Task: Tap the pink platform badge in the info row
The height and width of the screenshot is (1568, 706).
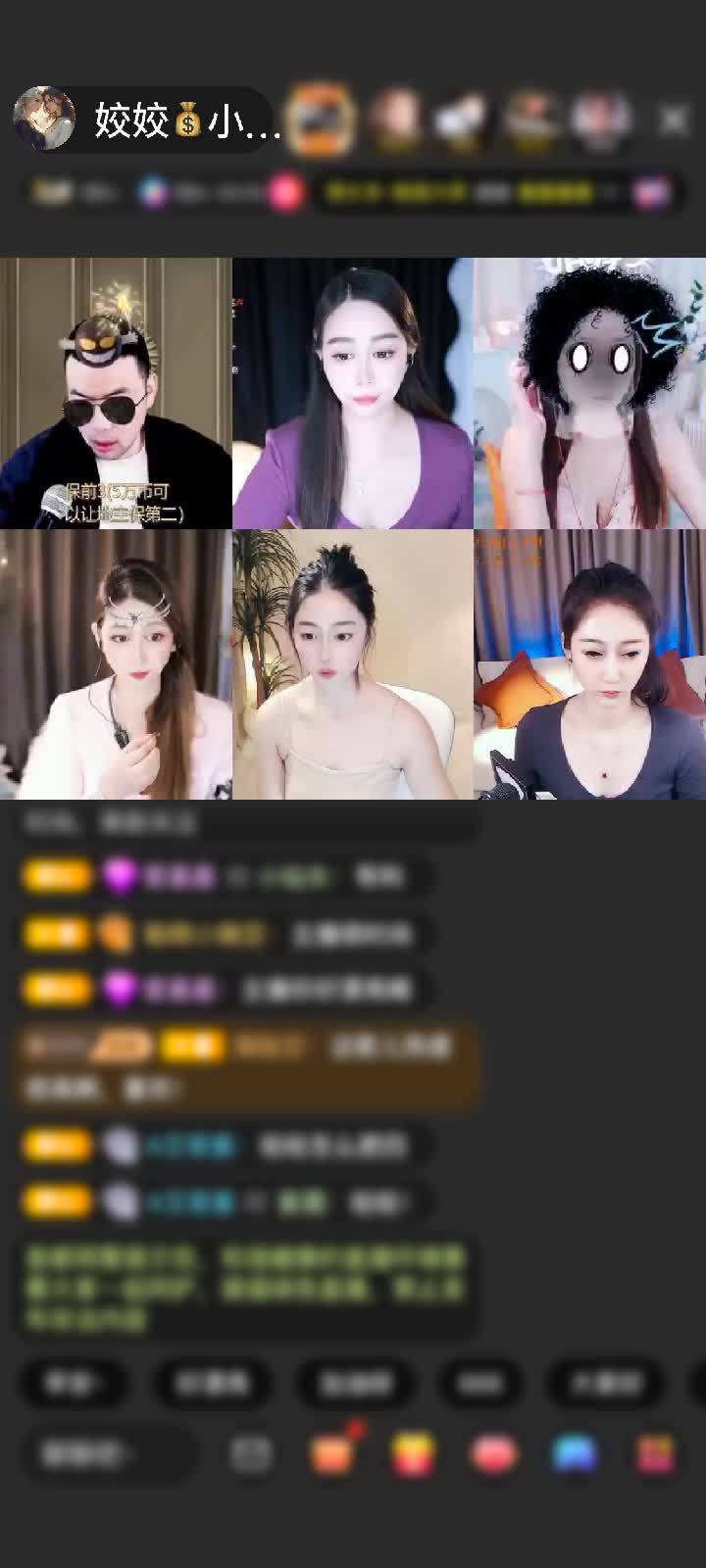Action: point(285,193)
